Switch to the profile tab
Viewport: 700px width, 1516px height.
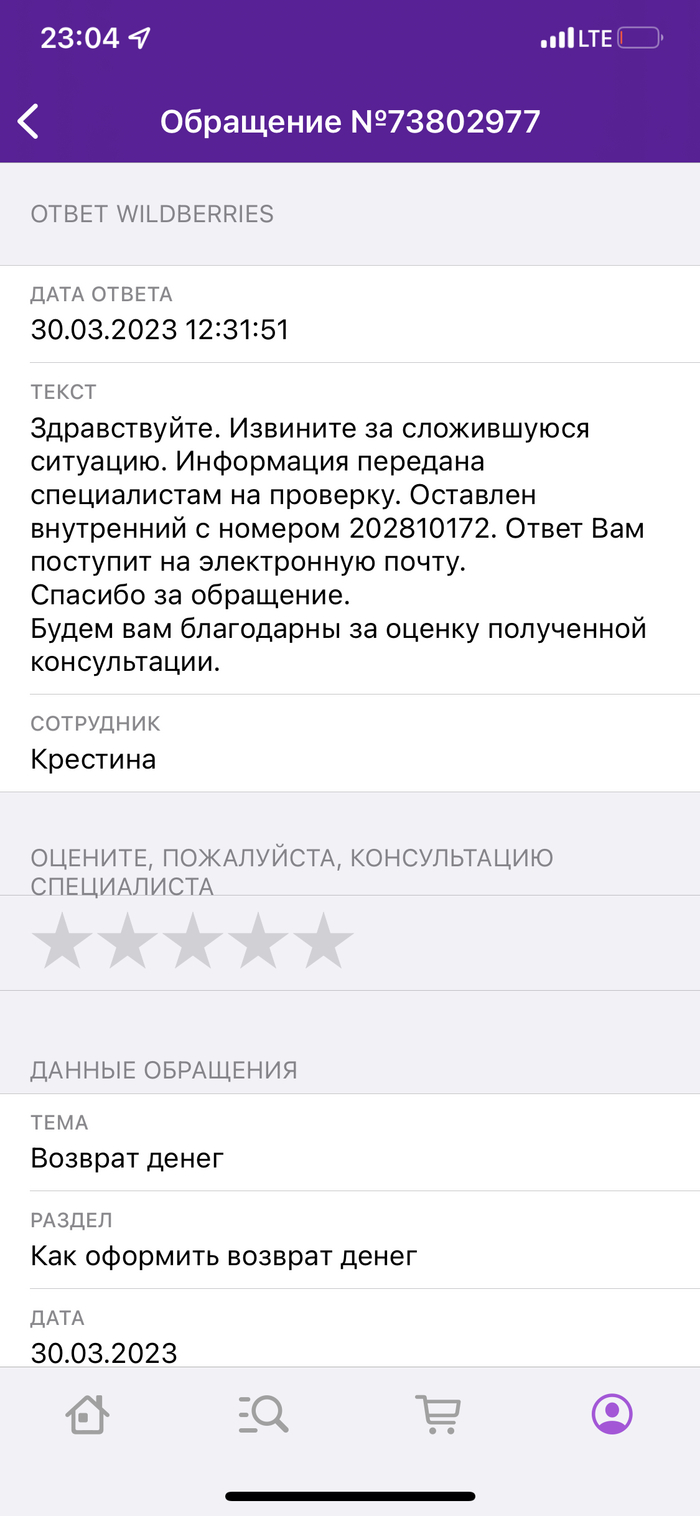coord(612,1414)
